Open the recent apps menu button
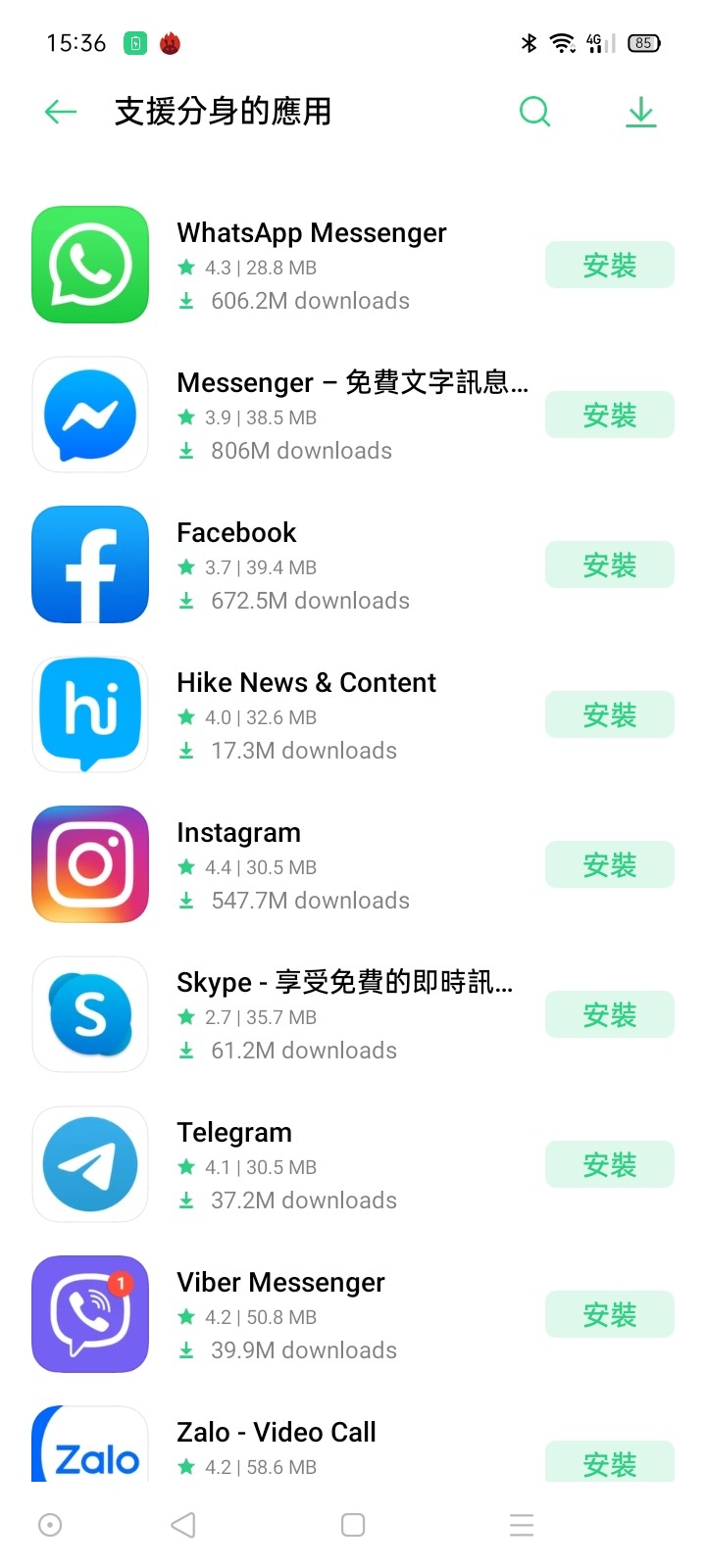This screenshot has width=706, height=1568. click(x=522, y=1525)
